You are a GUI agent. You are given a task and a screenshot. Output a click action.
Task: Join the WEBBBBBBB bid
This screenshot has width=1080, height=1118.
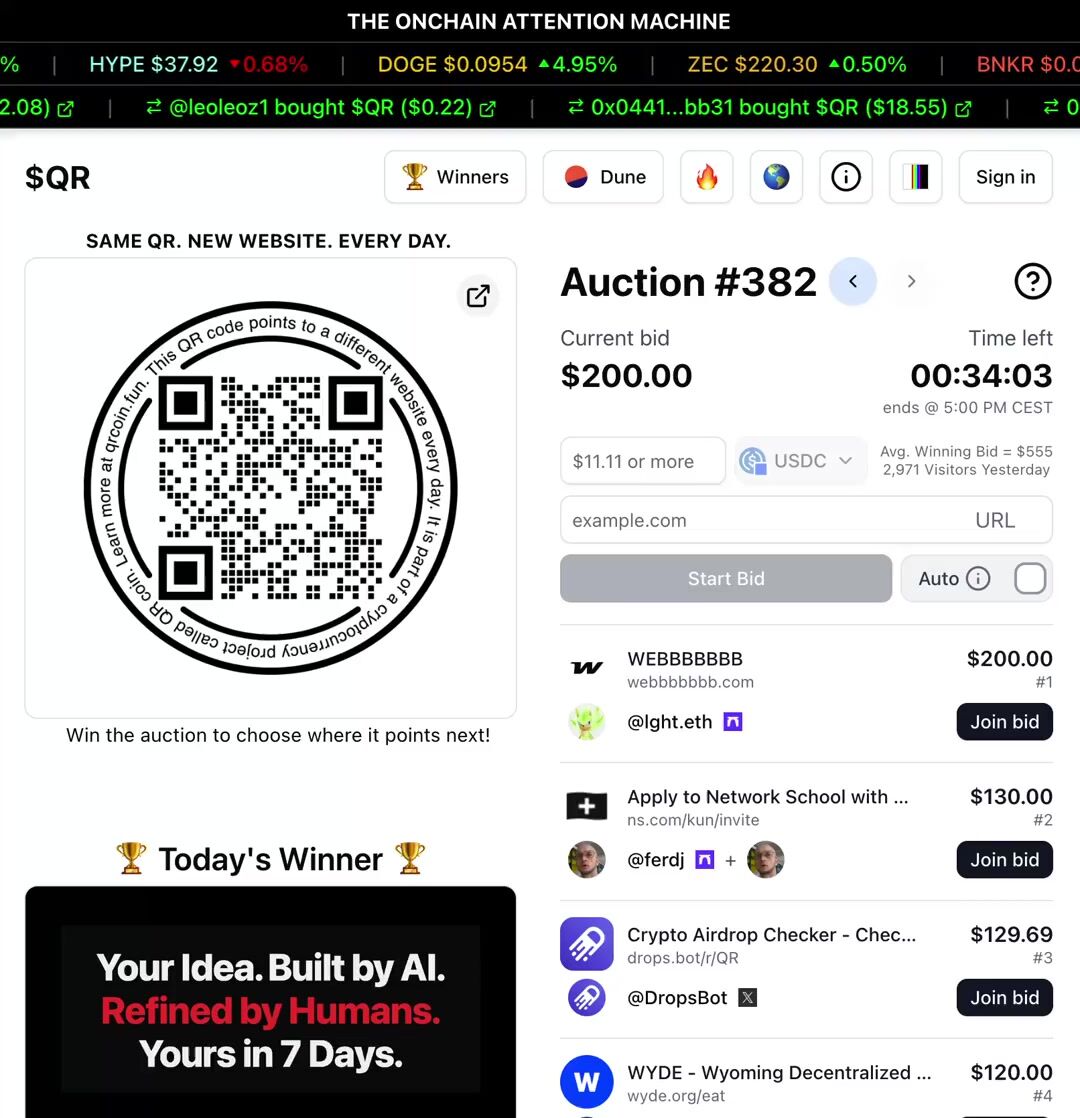coord(1004,722)
